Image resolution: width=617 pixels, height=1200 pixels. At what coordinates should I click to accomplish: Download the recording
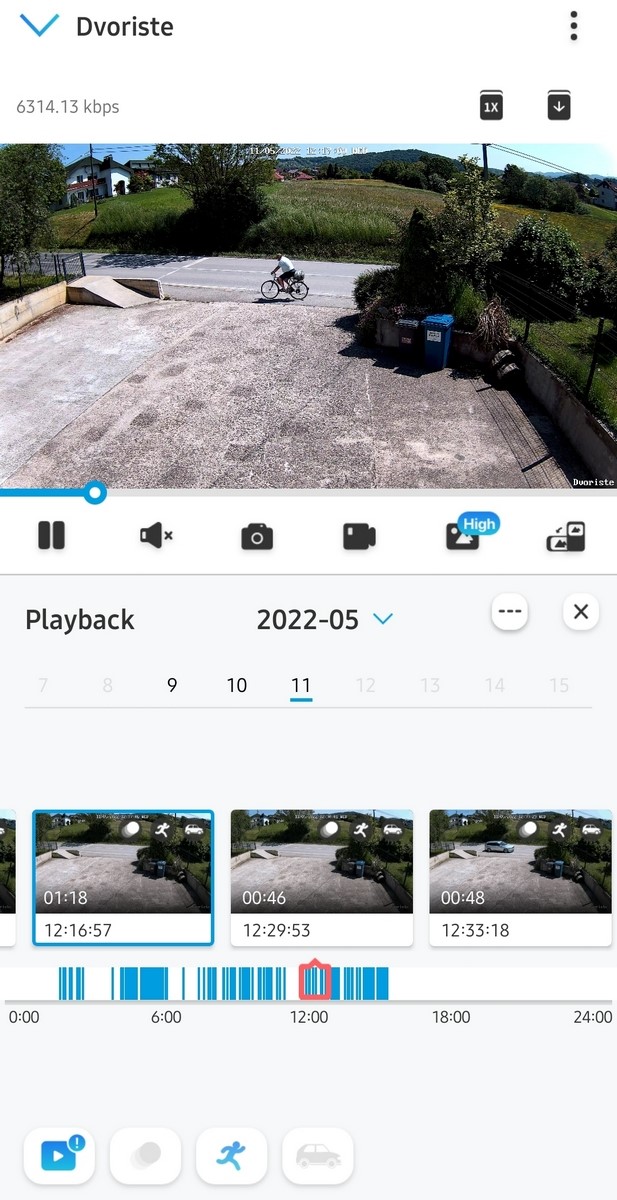[x=559, y=105]
